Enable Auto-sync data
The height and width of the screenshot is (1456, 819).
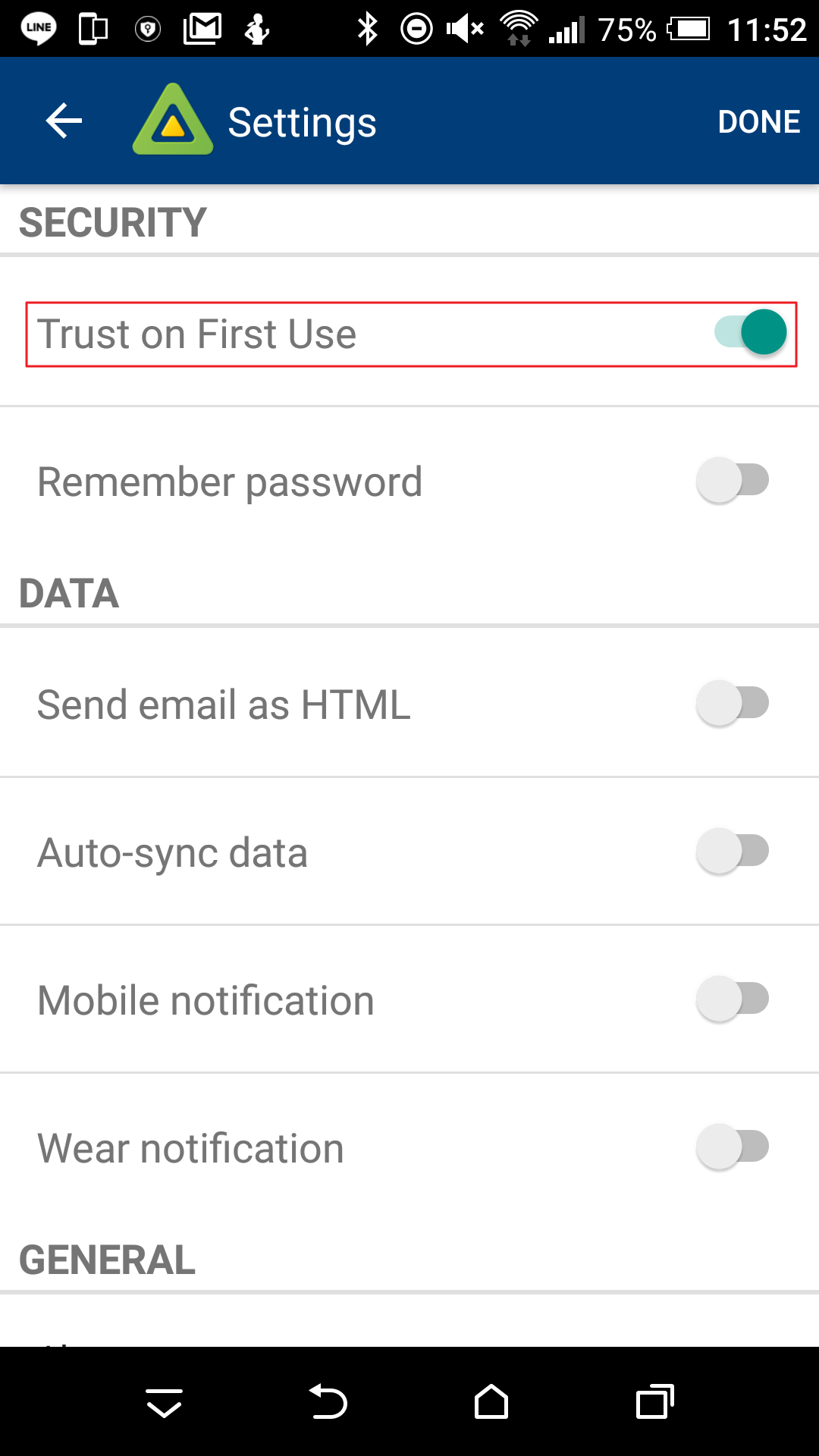pyautogui.click(x=733, y=851)
